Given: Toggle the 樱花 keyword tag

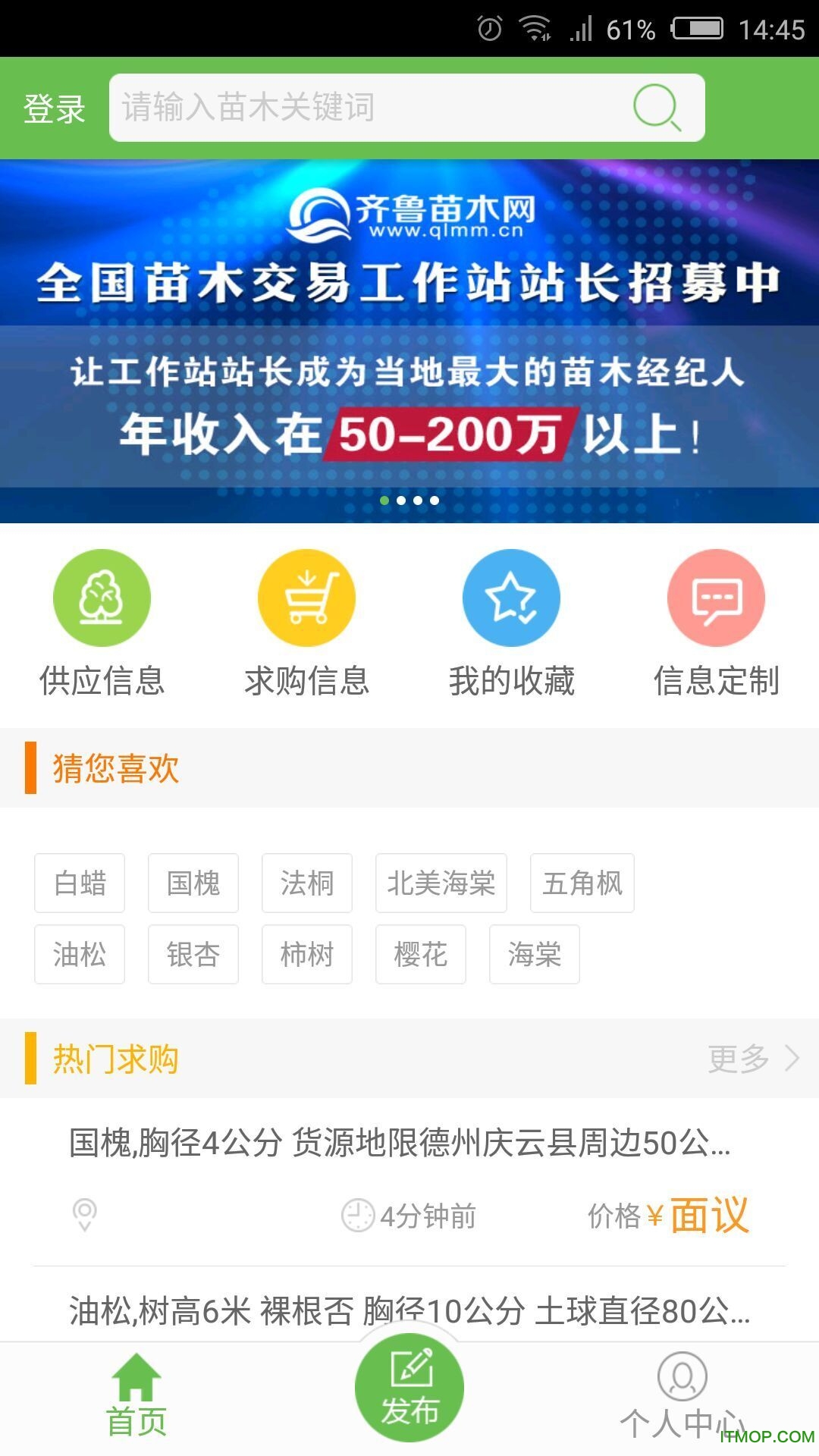Looking at the screenshot, I should point(420,955).
